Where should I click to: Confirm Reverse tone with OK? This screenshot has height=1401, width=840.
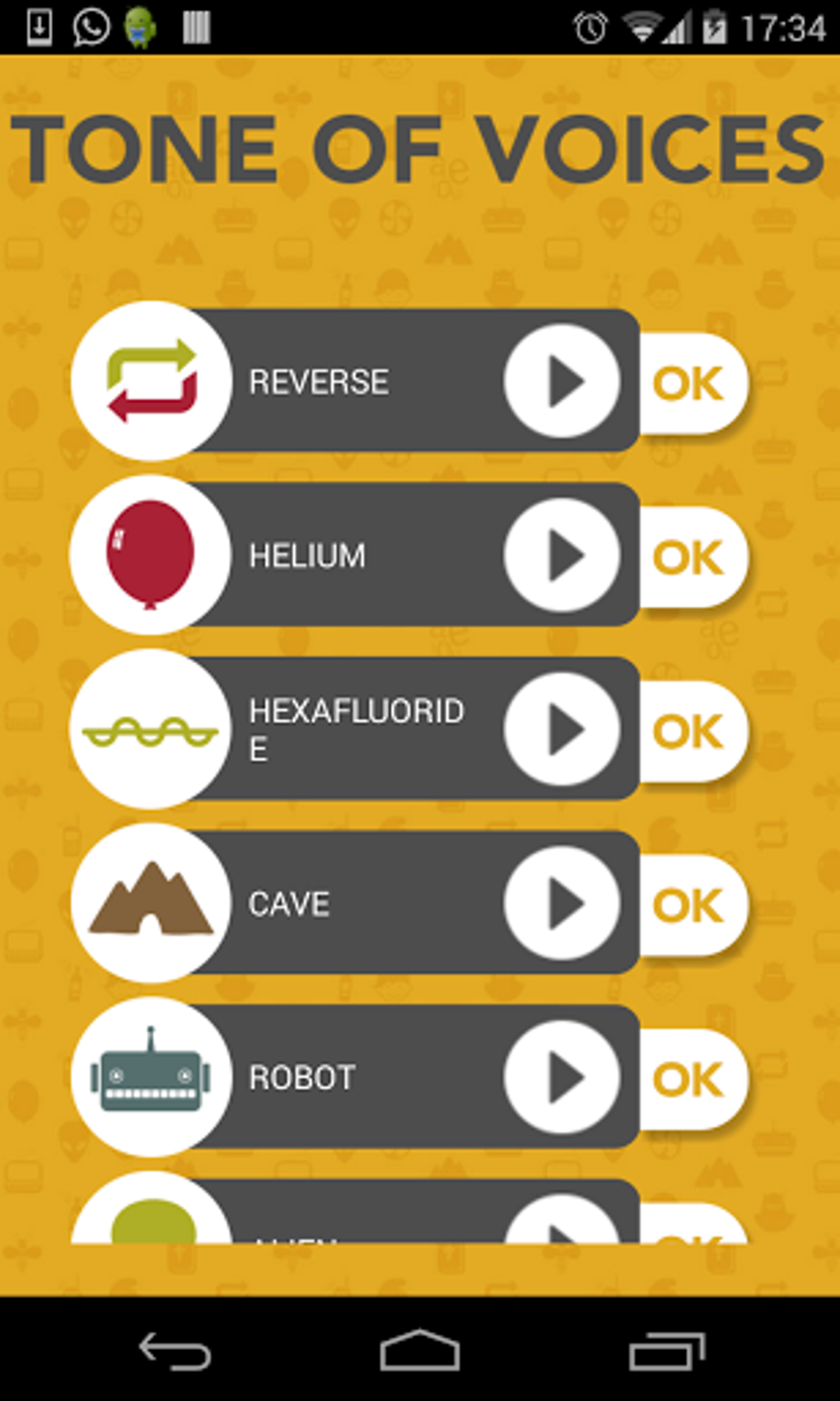pyautogui.click(x=690, y=384)
